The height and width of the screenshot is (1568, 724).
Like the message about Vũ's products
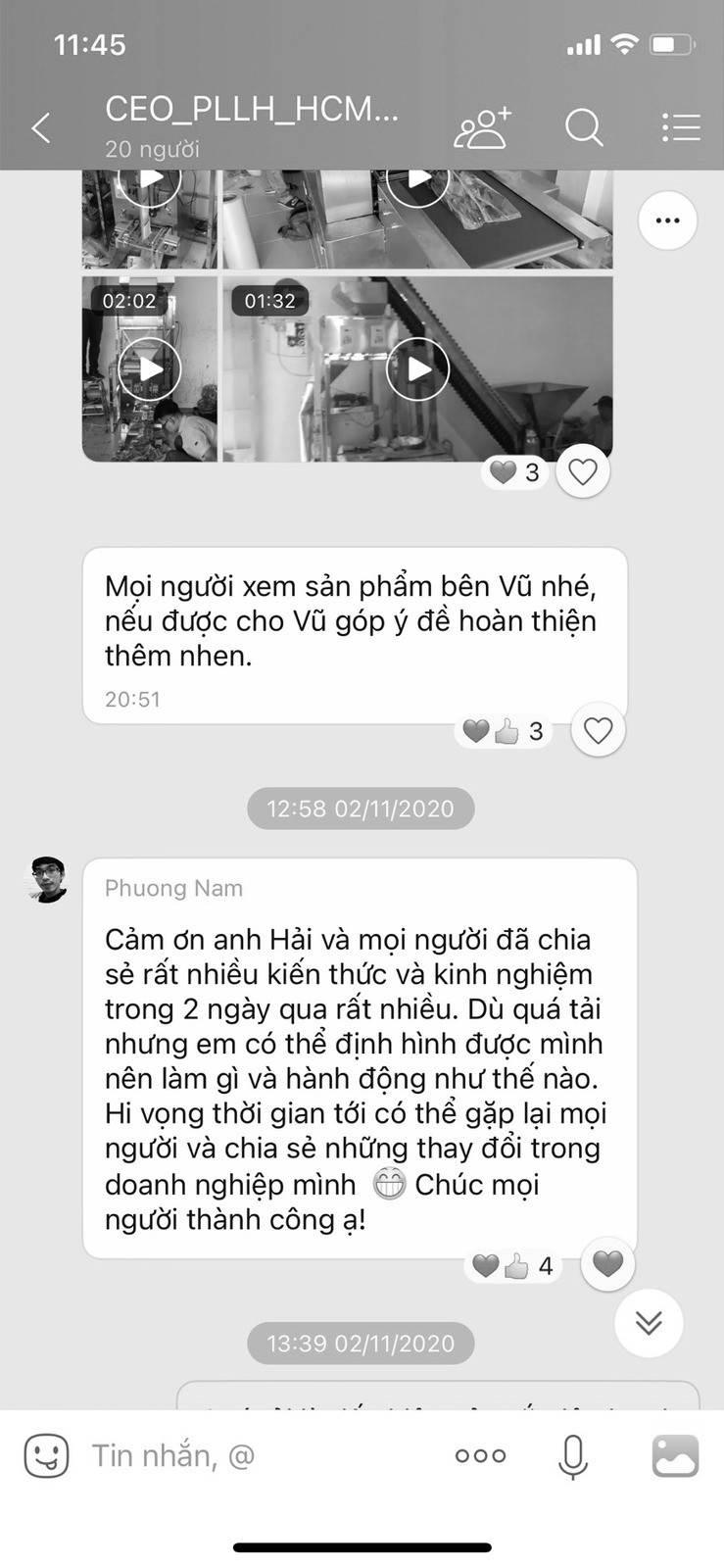[598, 730]
